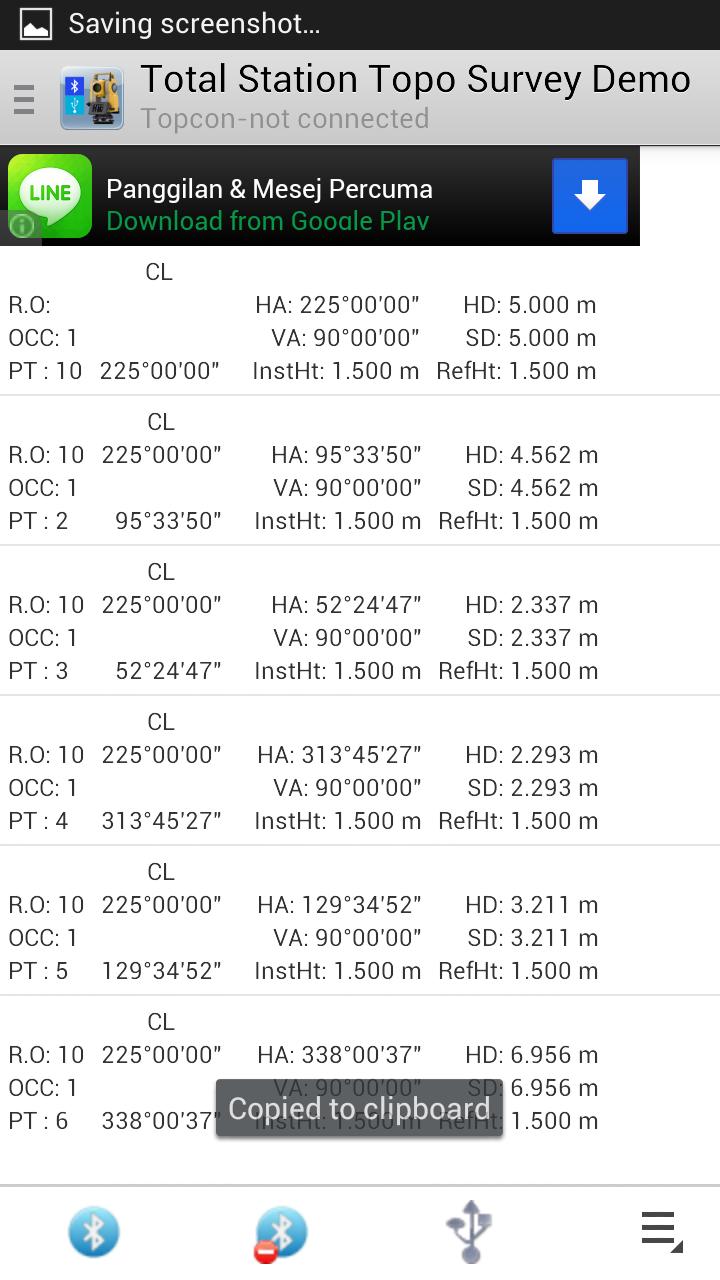Choose the observation entry for PT 4
720x1280 pixels.
[x=300, y=771]
